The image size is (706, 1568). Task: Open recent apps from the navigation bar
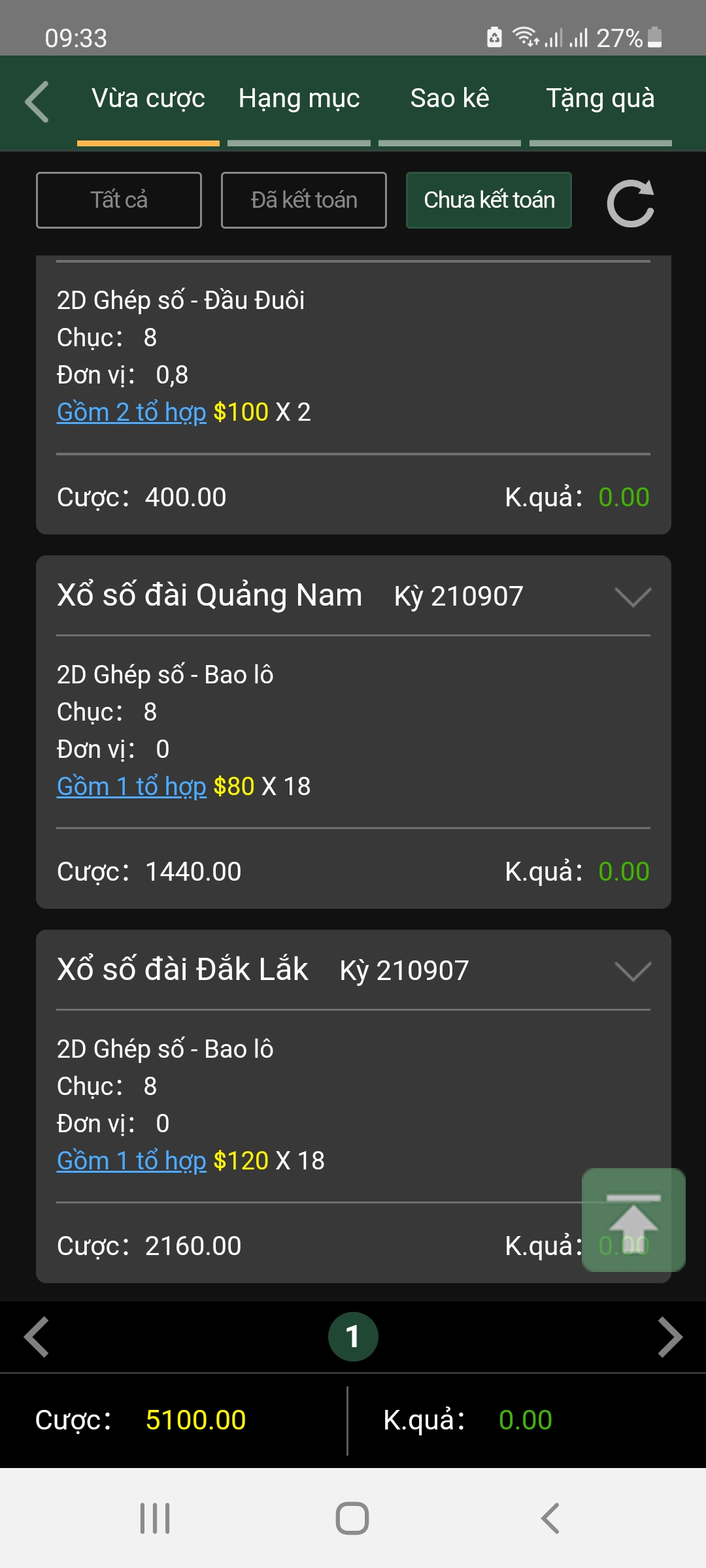coord(155,1518)
